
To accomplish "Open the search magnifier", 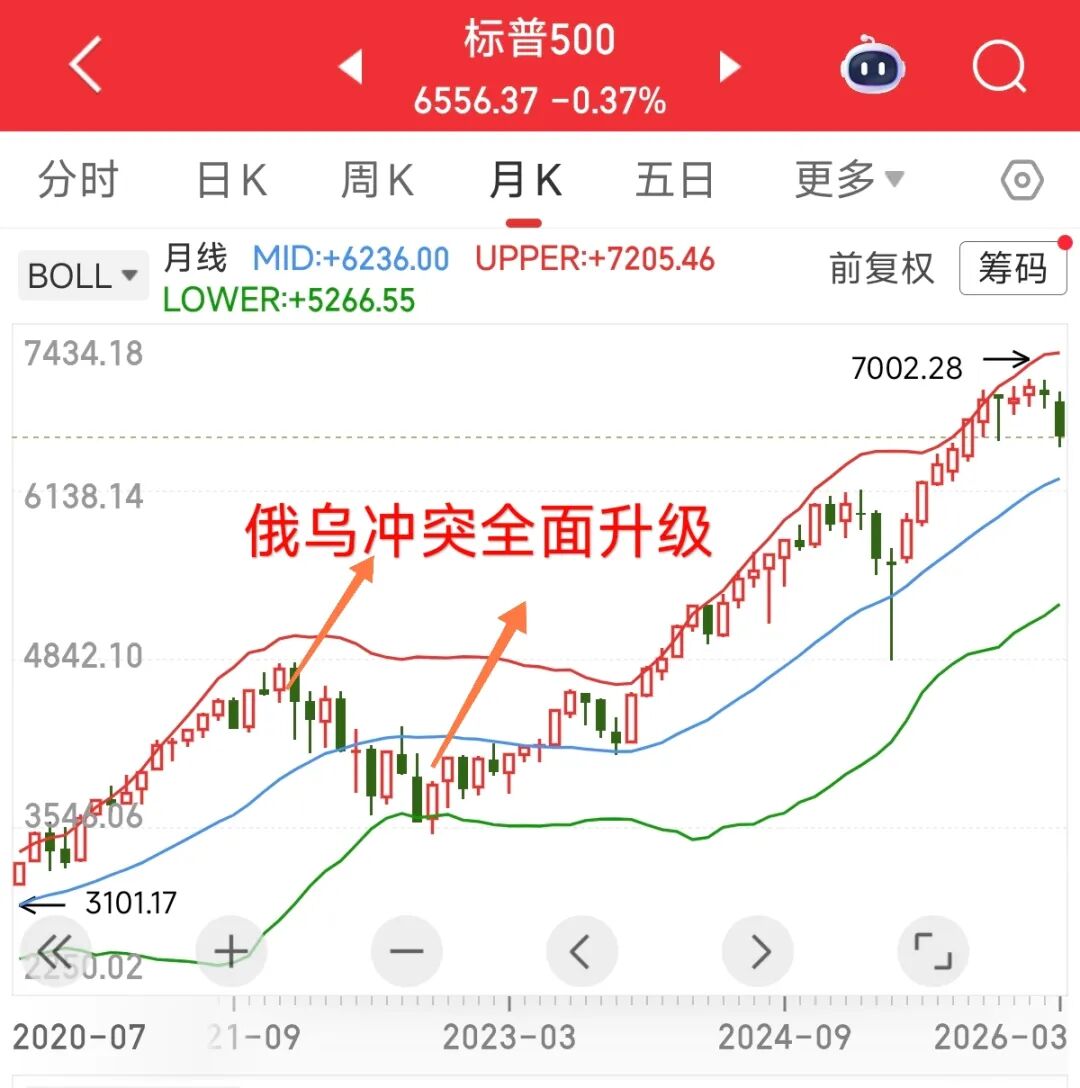I will click(x=999, y=67).
